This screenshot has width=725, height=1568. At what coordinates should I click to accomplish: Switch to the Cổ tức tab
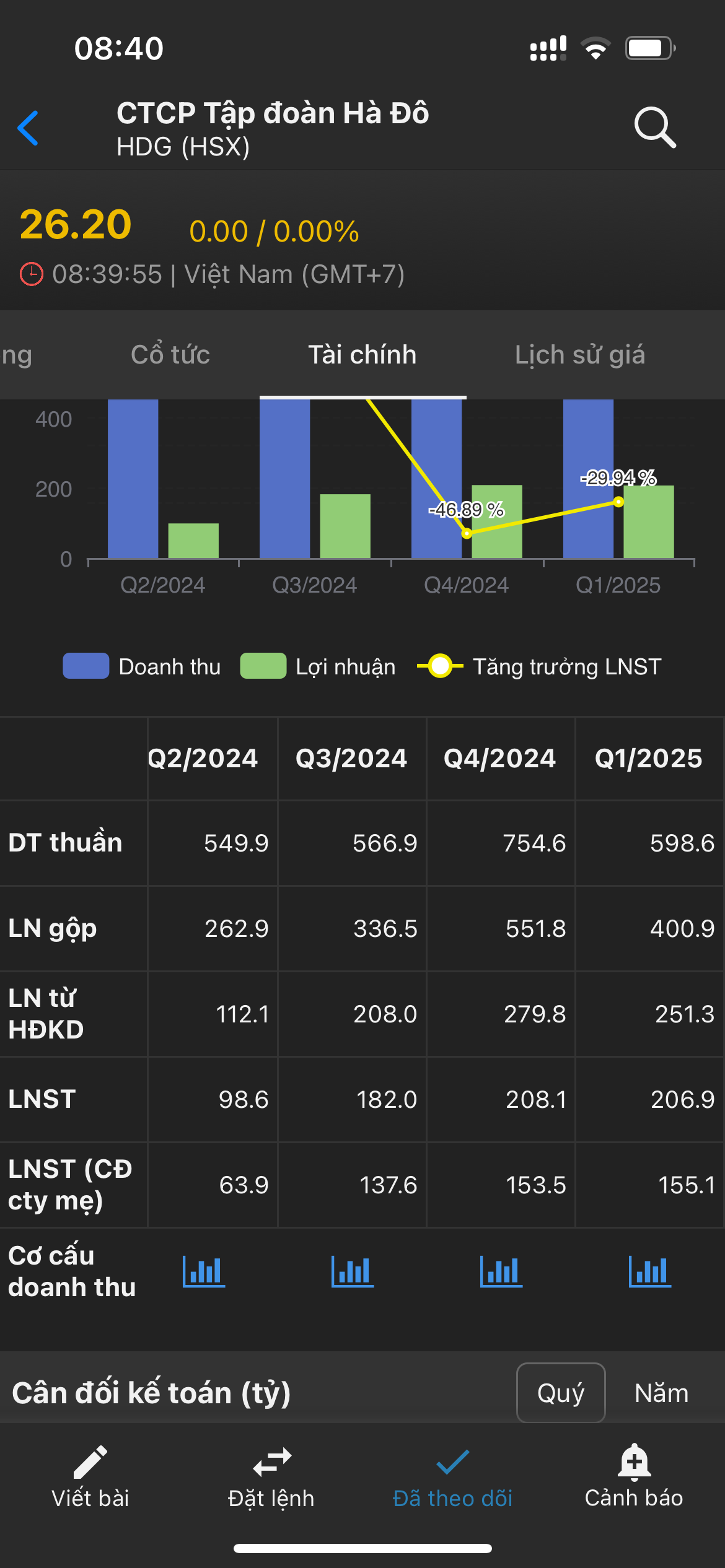(170, 355)
